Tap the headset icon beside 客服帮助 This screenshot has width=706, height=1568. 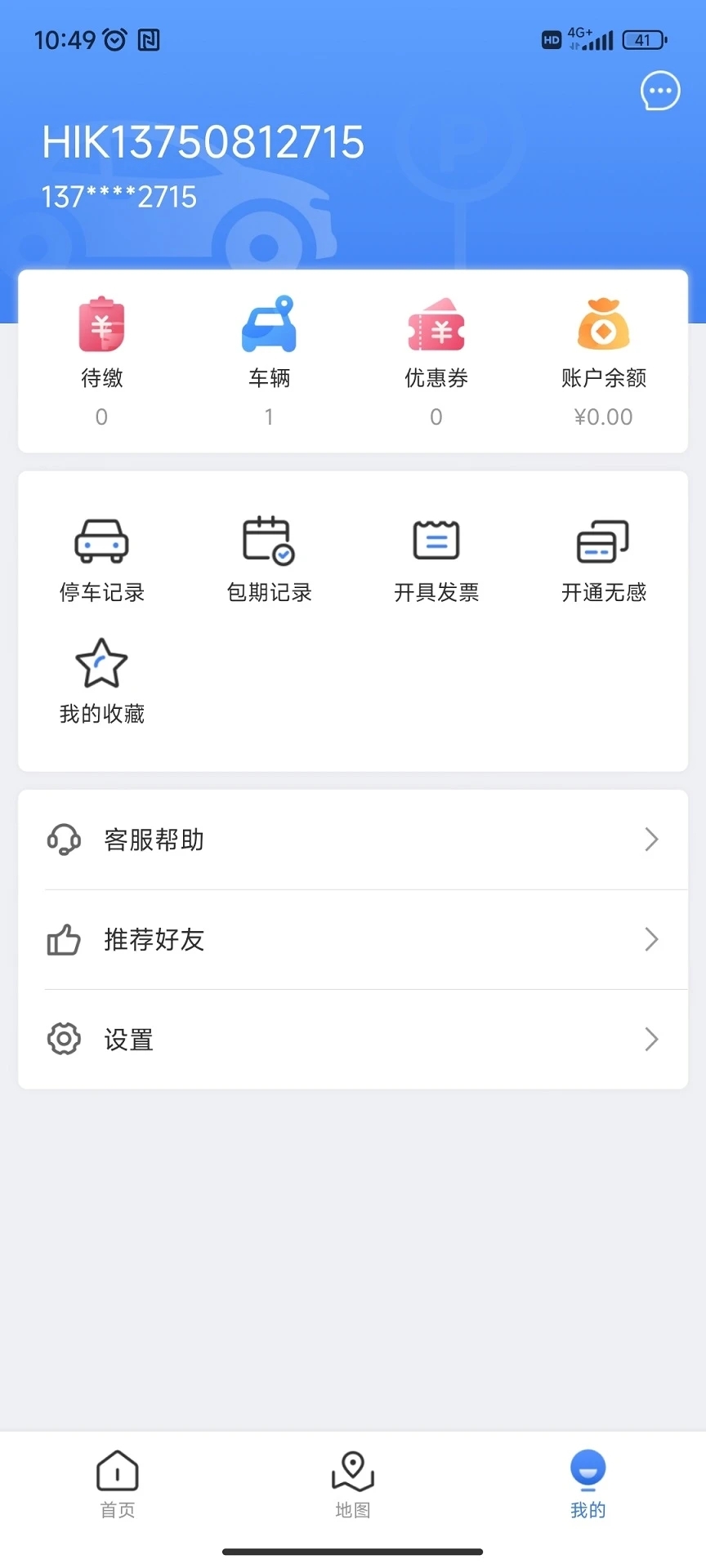tap(63, 840)
